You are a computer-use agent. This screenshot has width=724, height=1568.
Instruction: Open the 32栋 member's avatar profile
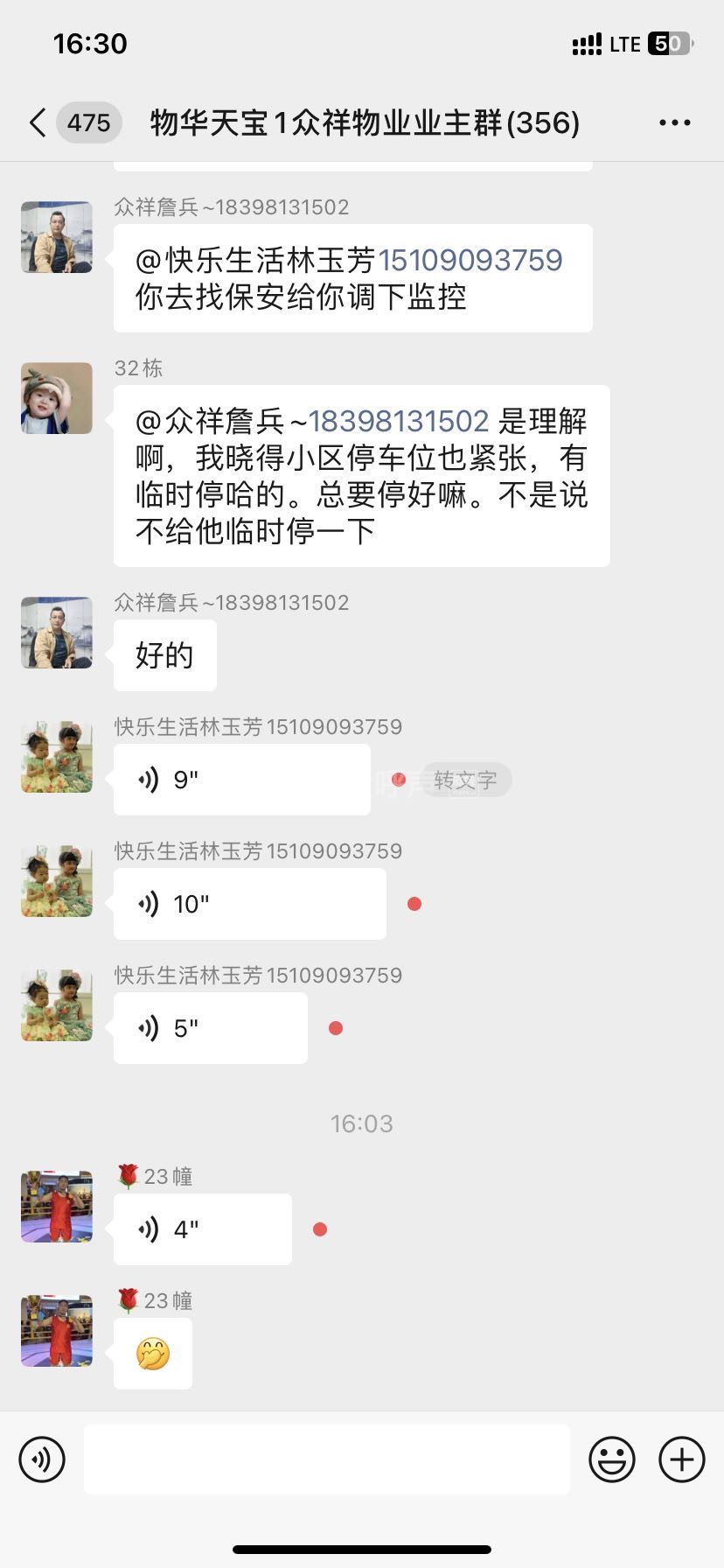click(x=57, y=398)
